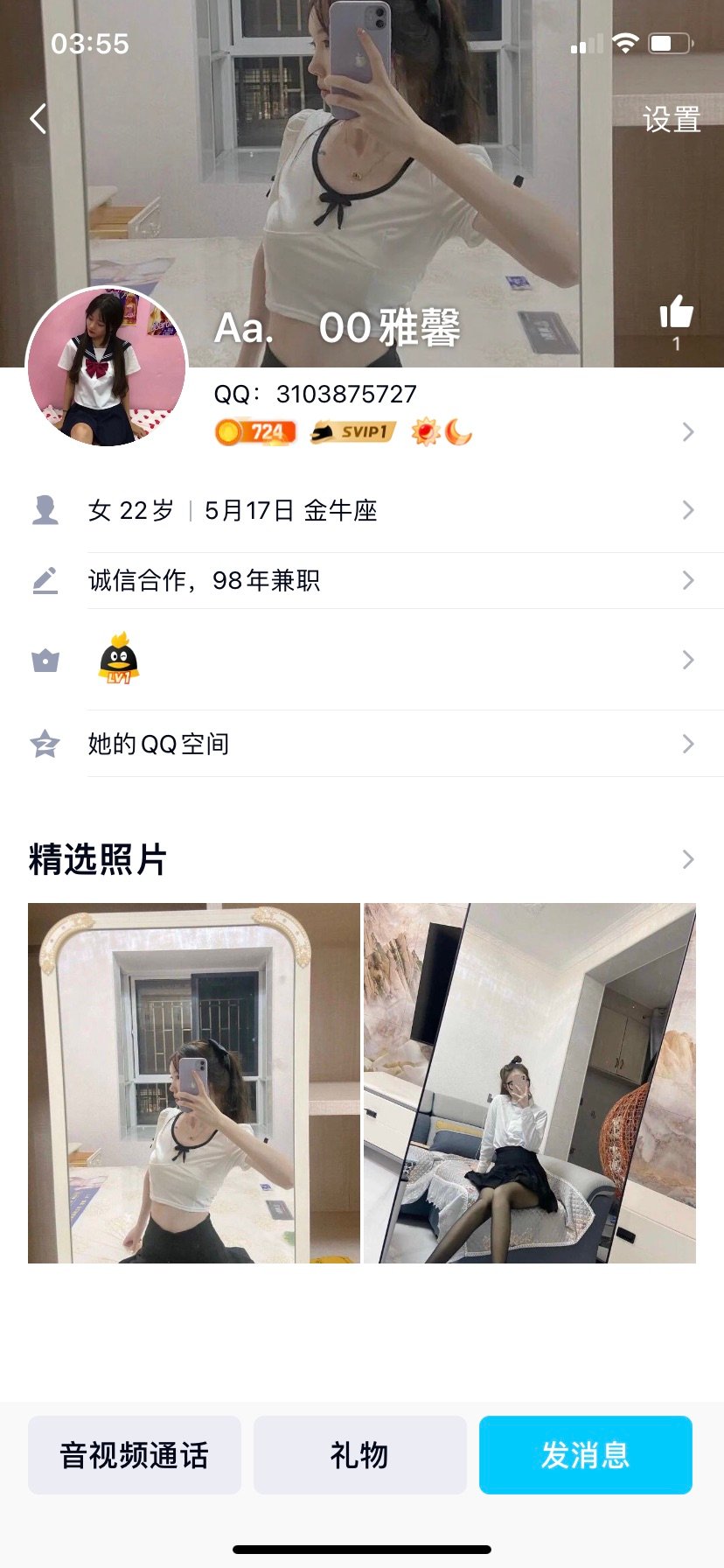Tap 发消息 to send a message
This screenshot has width=724, height=1568.
[585, 1455]
